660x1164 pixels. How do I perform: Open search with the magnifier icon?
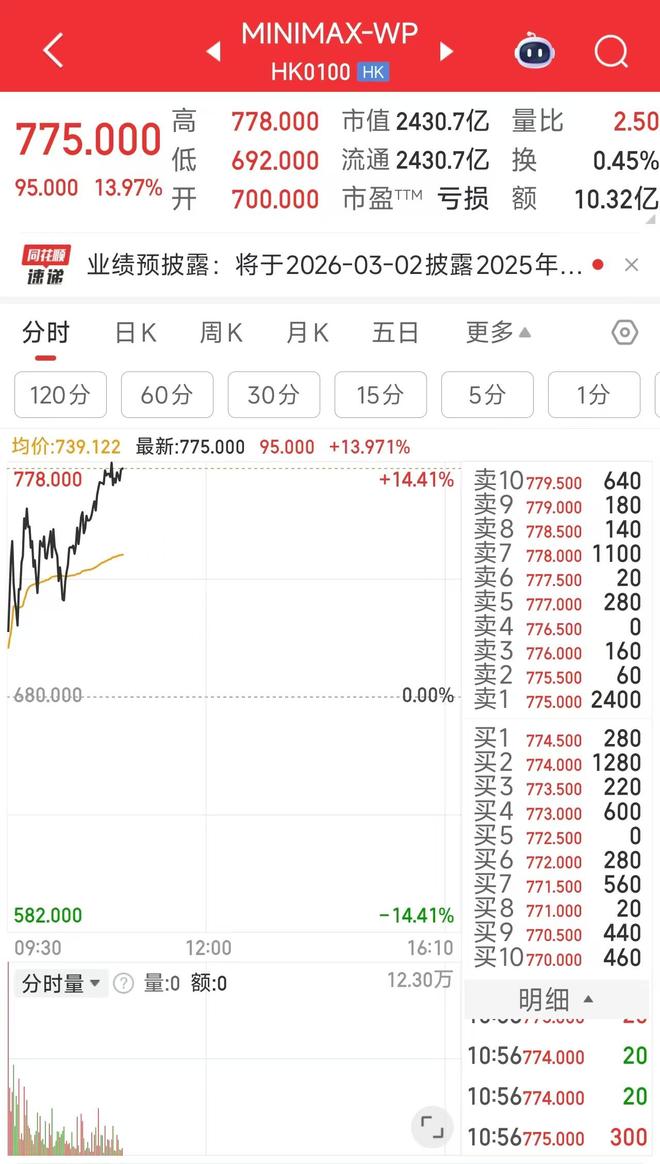[610, 51]
